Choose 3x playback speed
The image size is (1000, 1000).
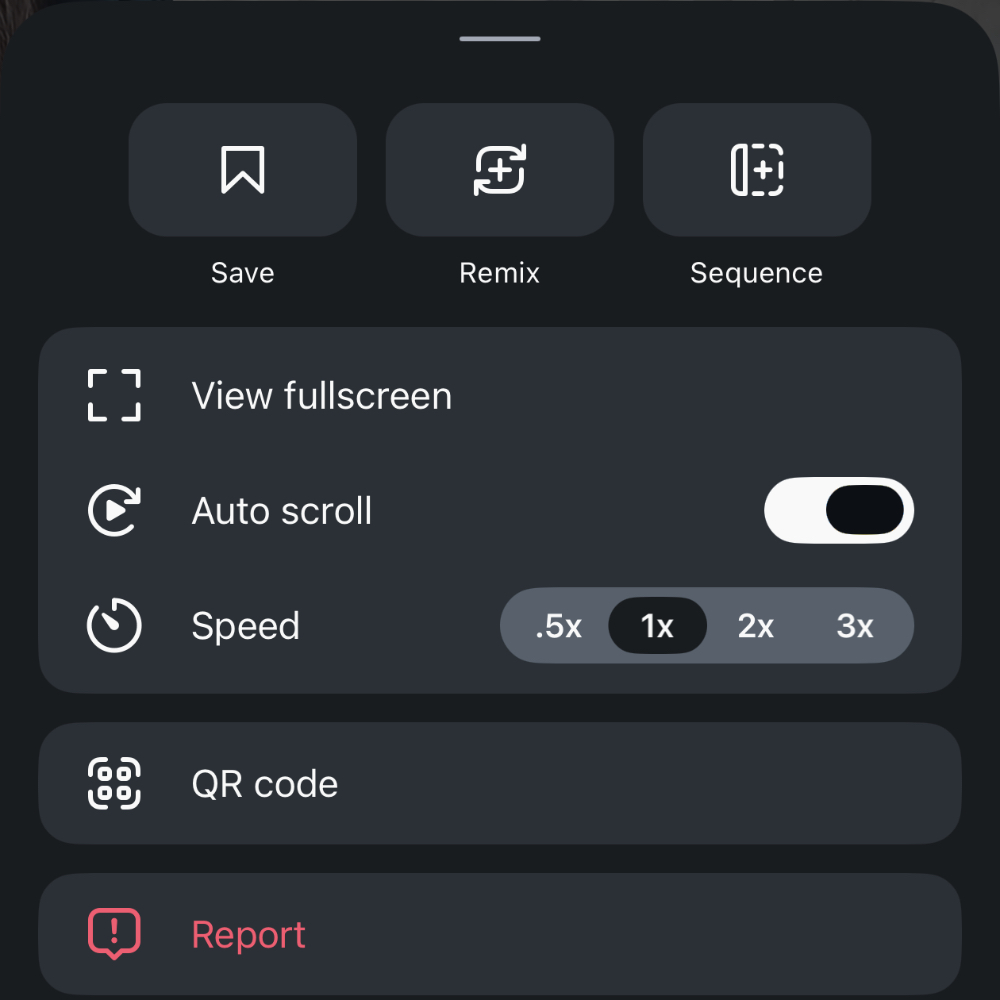pos(854,626)
